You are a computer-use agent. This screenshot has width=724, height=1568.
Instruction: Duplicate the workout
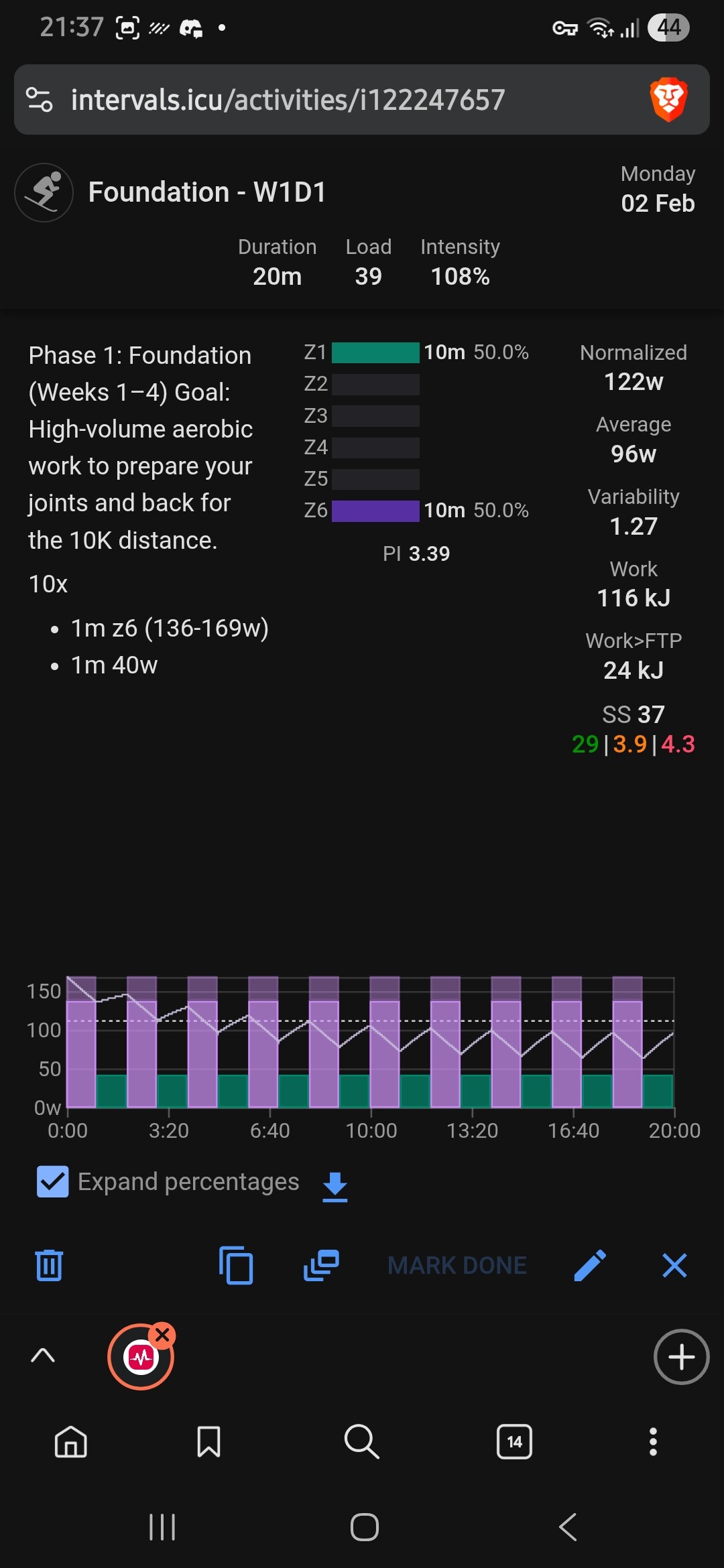(321, 1265)
